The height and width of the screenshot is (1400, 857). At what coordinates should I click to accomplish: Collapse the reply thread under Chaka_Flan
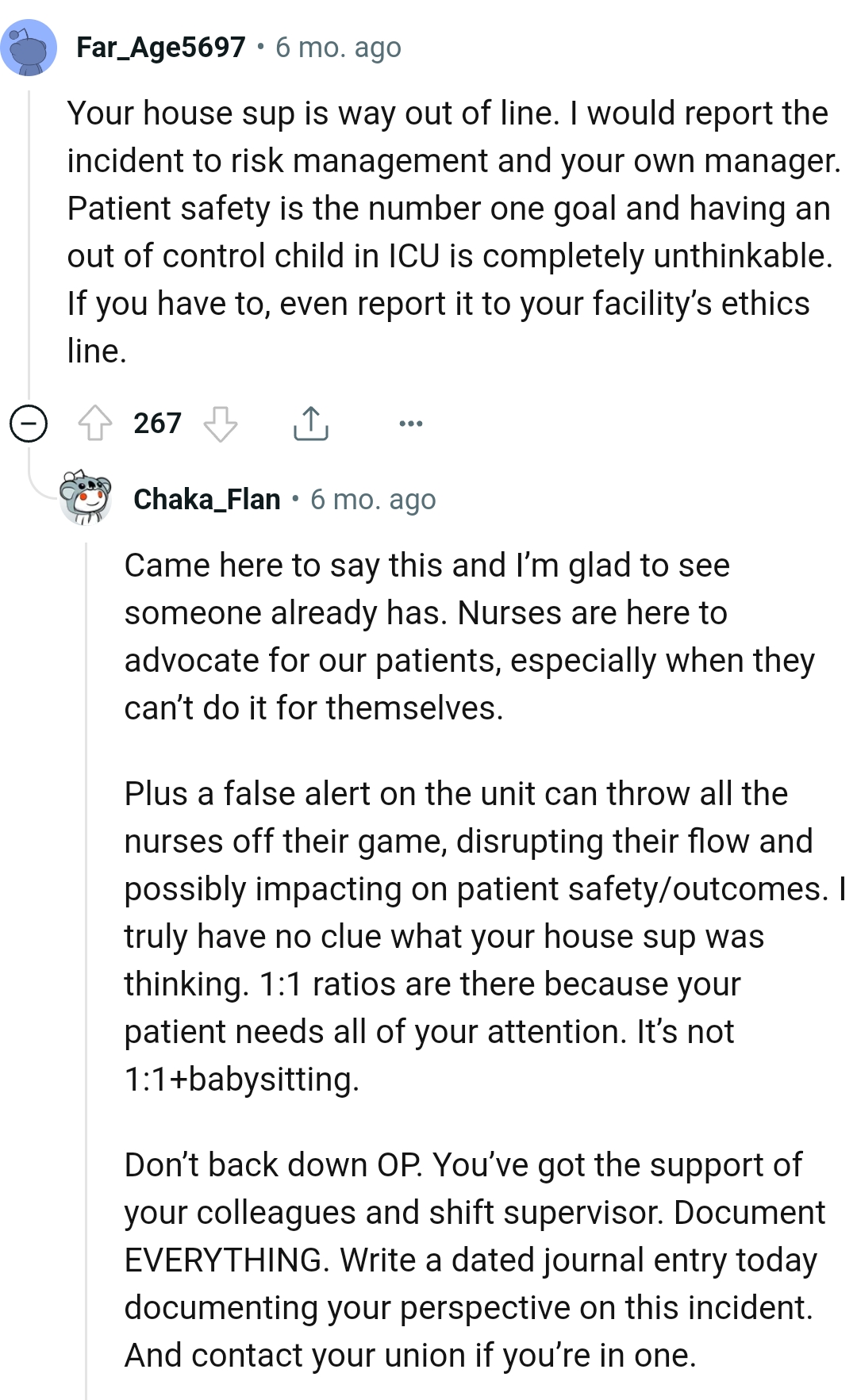(87, 952)
